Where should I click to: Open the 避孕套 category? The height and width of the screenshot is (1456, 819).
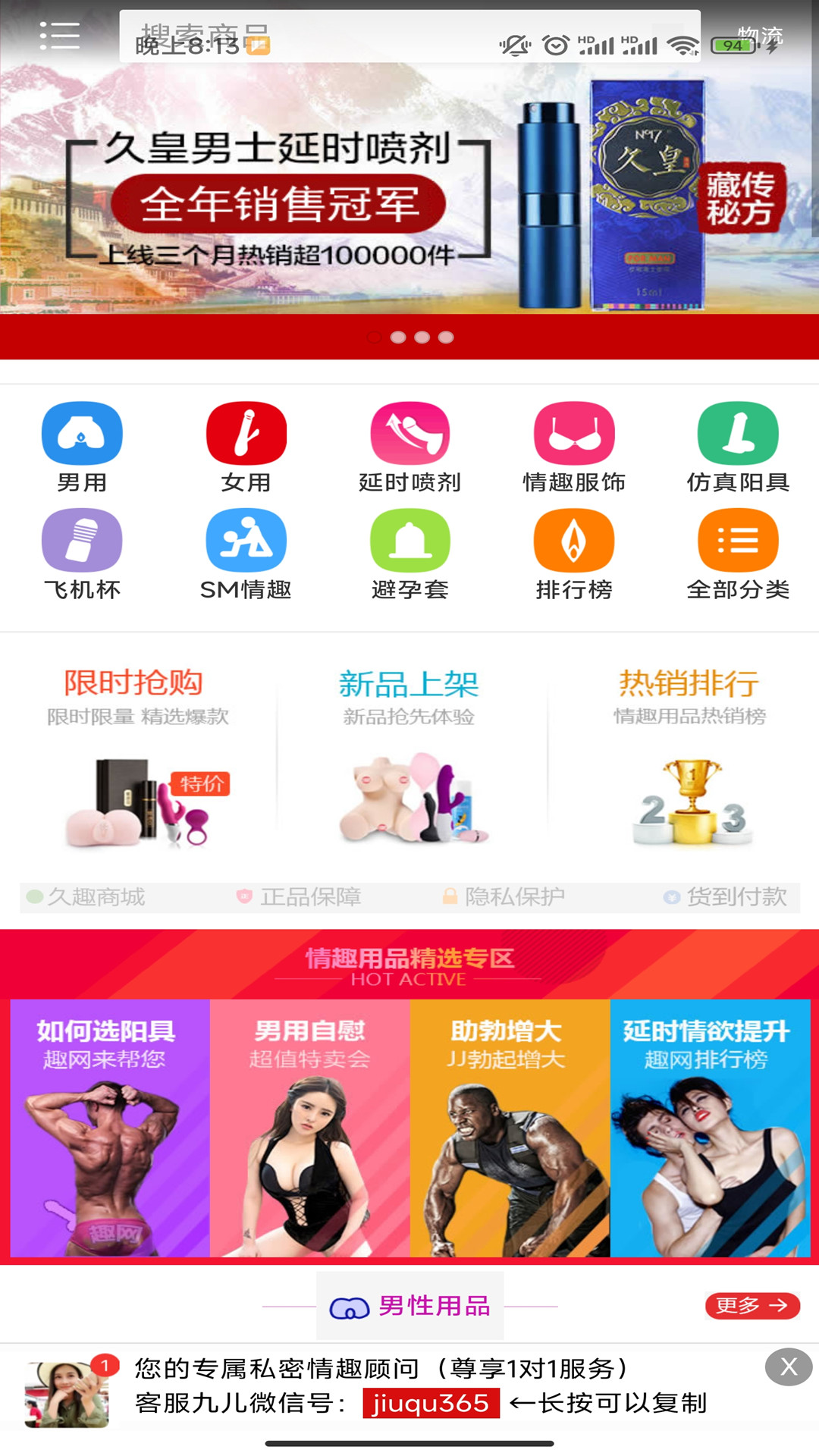click(x=409, y=555)
